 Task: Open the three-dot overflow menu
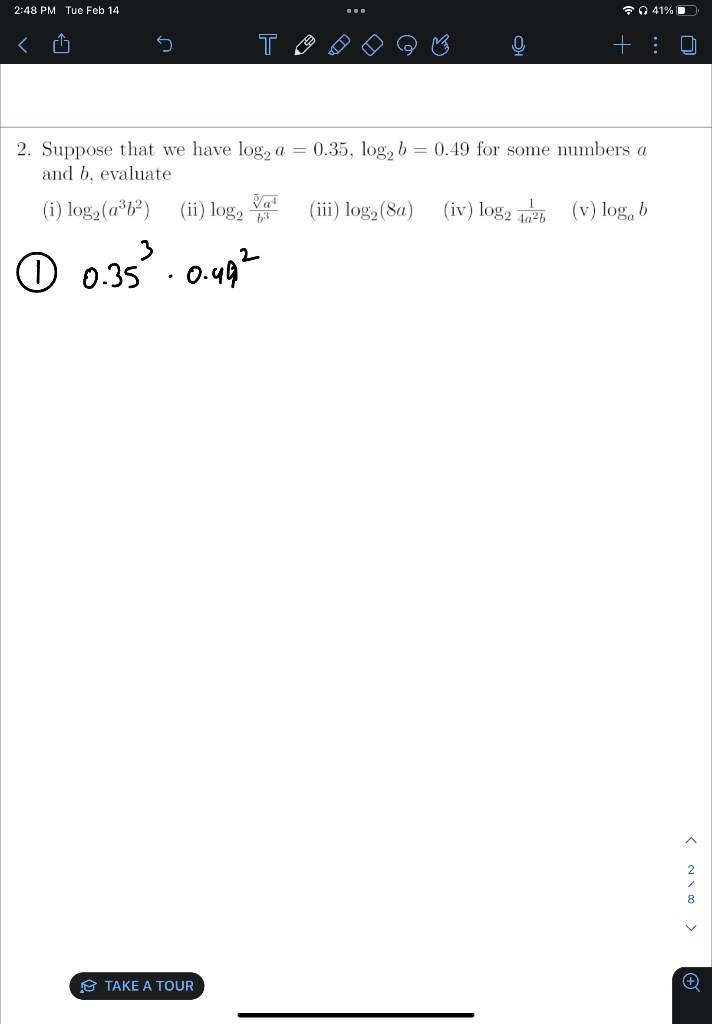click(654, 44)
